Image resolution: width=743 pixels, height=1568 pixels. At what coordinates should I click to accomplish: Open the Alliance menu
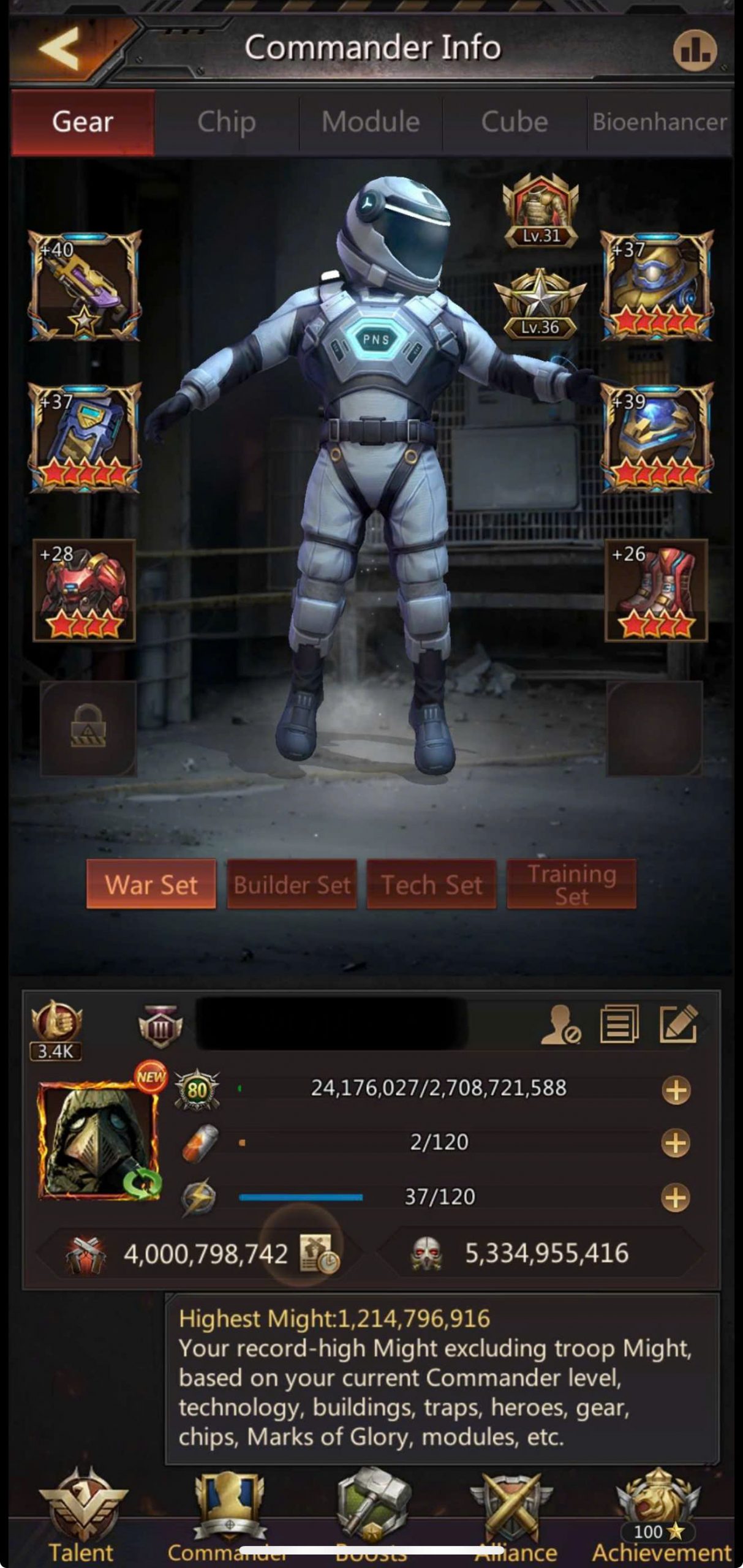[515, 1516]
